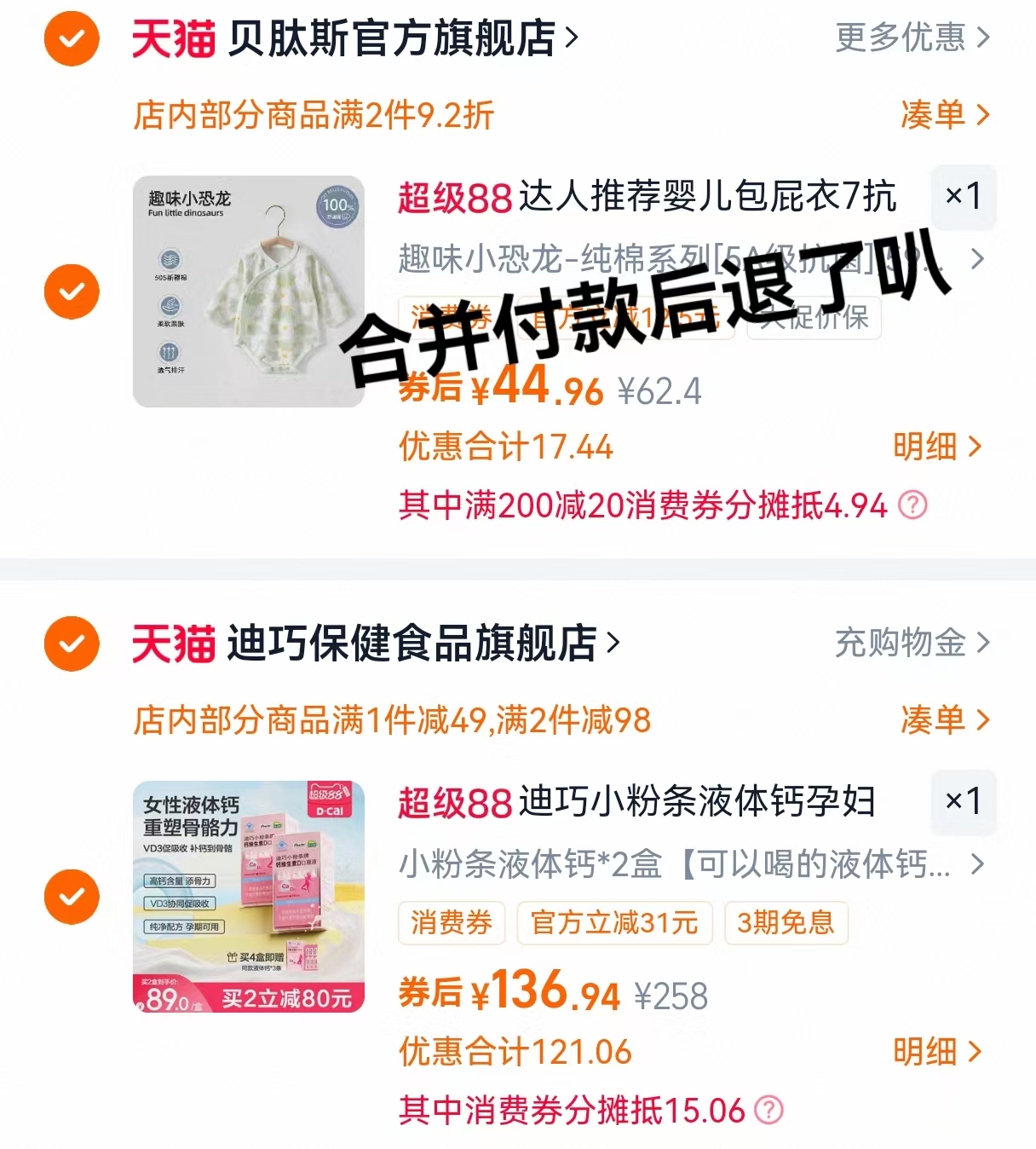Click the 3期免息 tag
The image size is (1036, 1149).
[786, 923]
